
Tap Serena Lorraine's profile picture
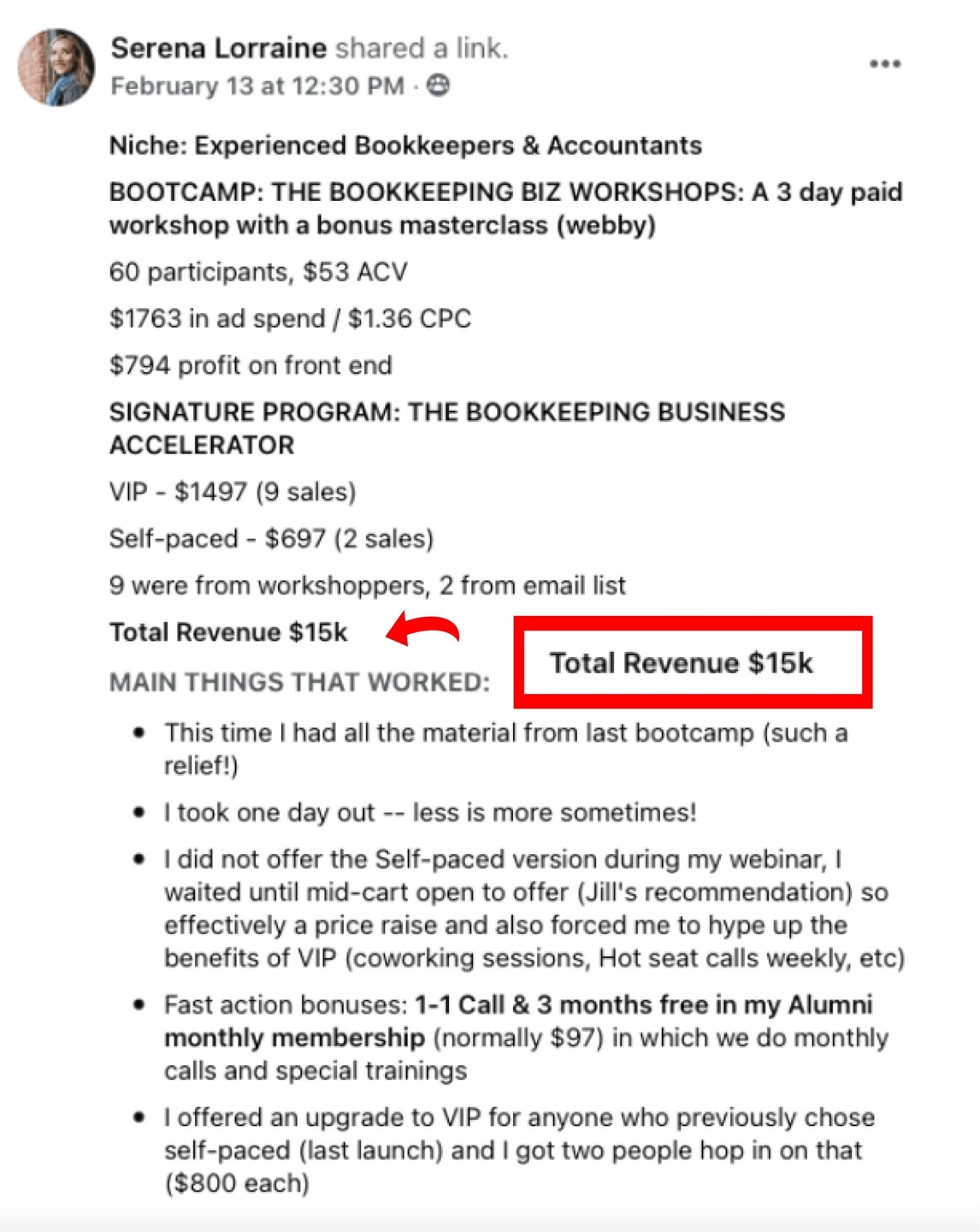56,67
